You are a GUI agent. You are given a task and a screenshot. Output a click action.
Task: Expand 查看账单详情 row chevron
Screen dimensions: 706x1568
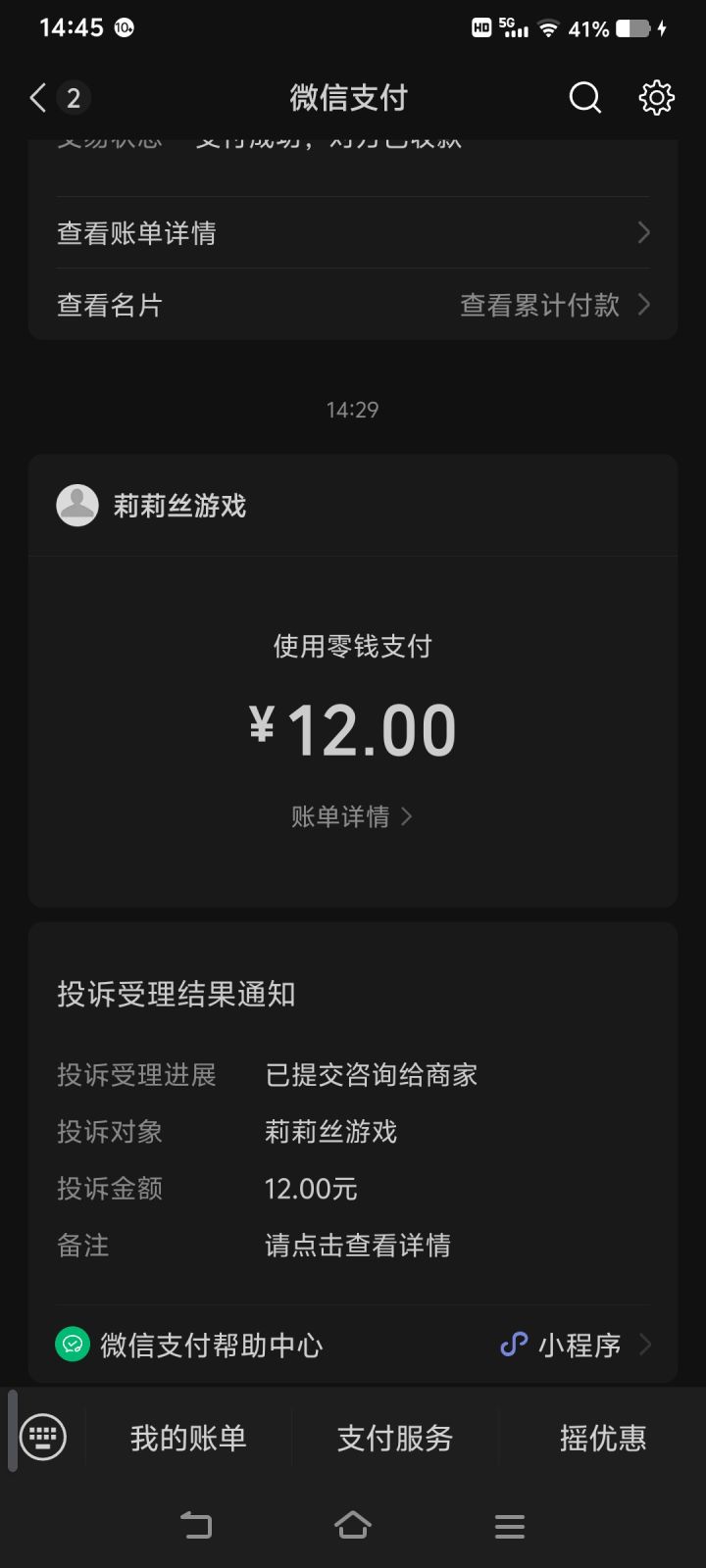point(643,232)
